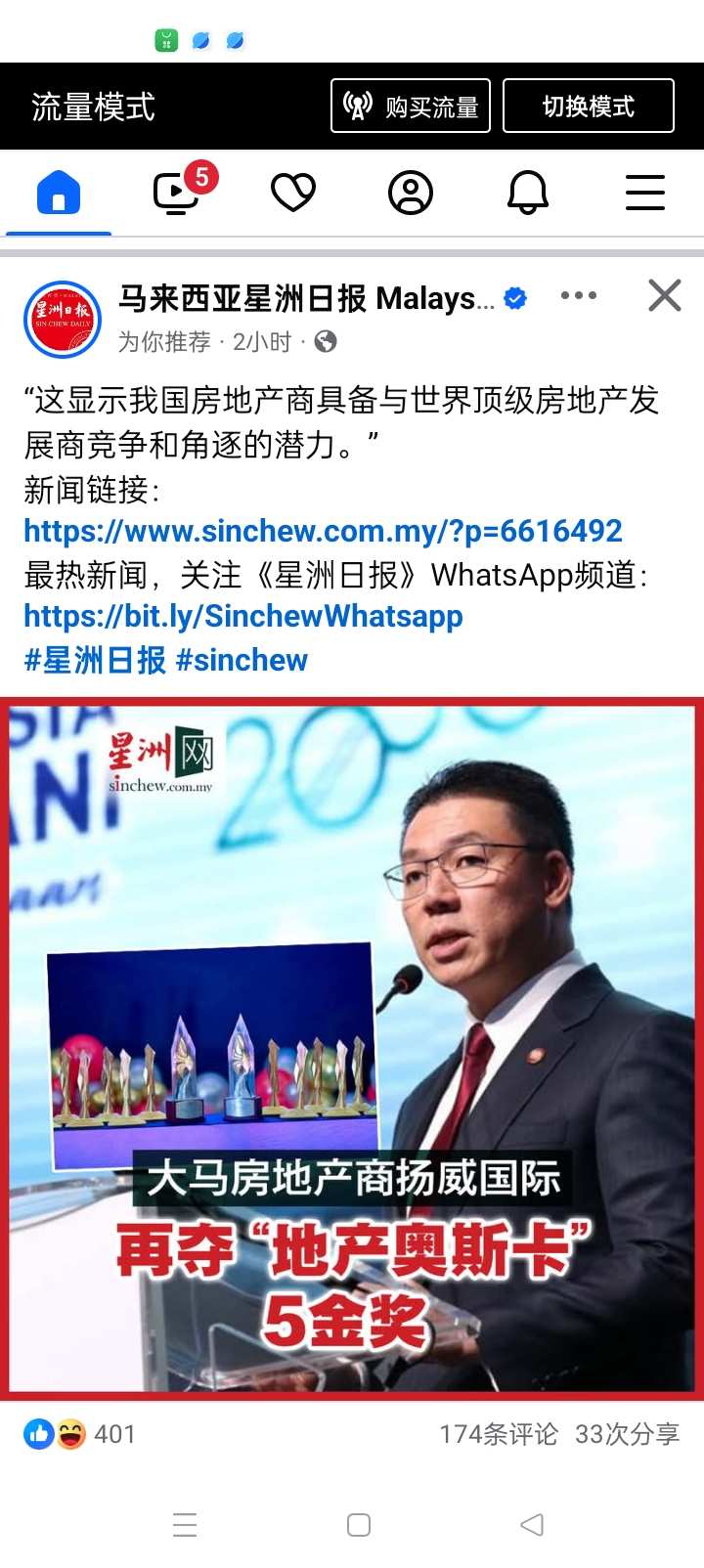Open the sinchew.com.my news link
Viewport: 704px width, 1568px height.
pos(323,531)
